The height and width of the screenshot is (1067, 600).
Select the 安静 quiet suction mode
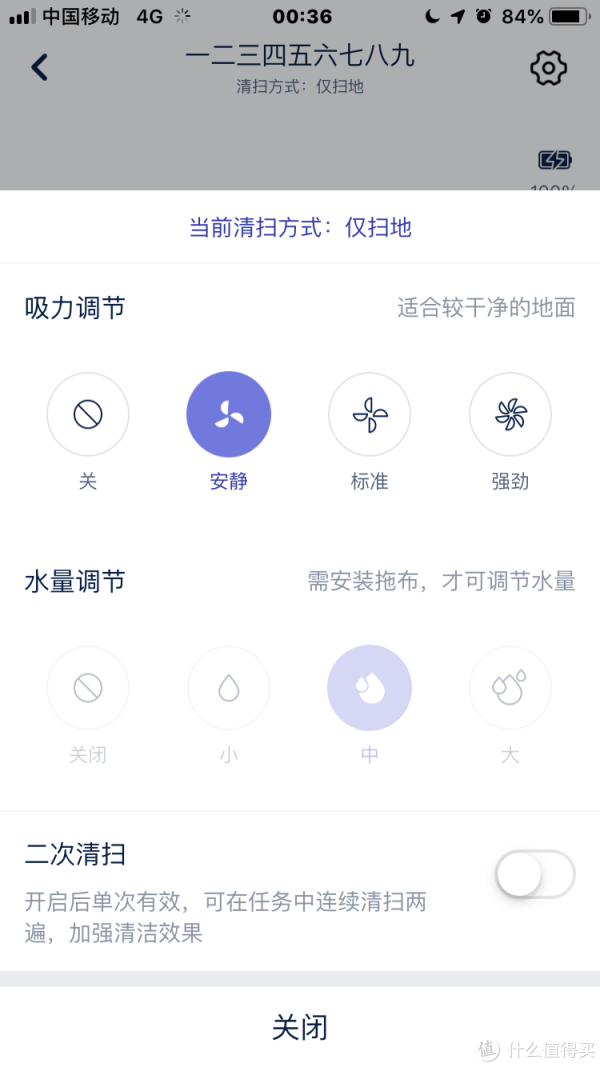click(x=229, y=414)
